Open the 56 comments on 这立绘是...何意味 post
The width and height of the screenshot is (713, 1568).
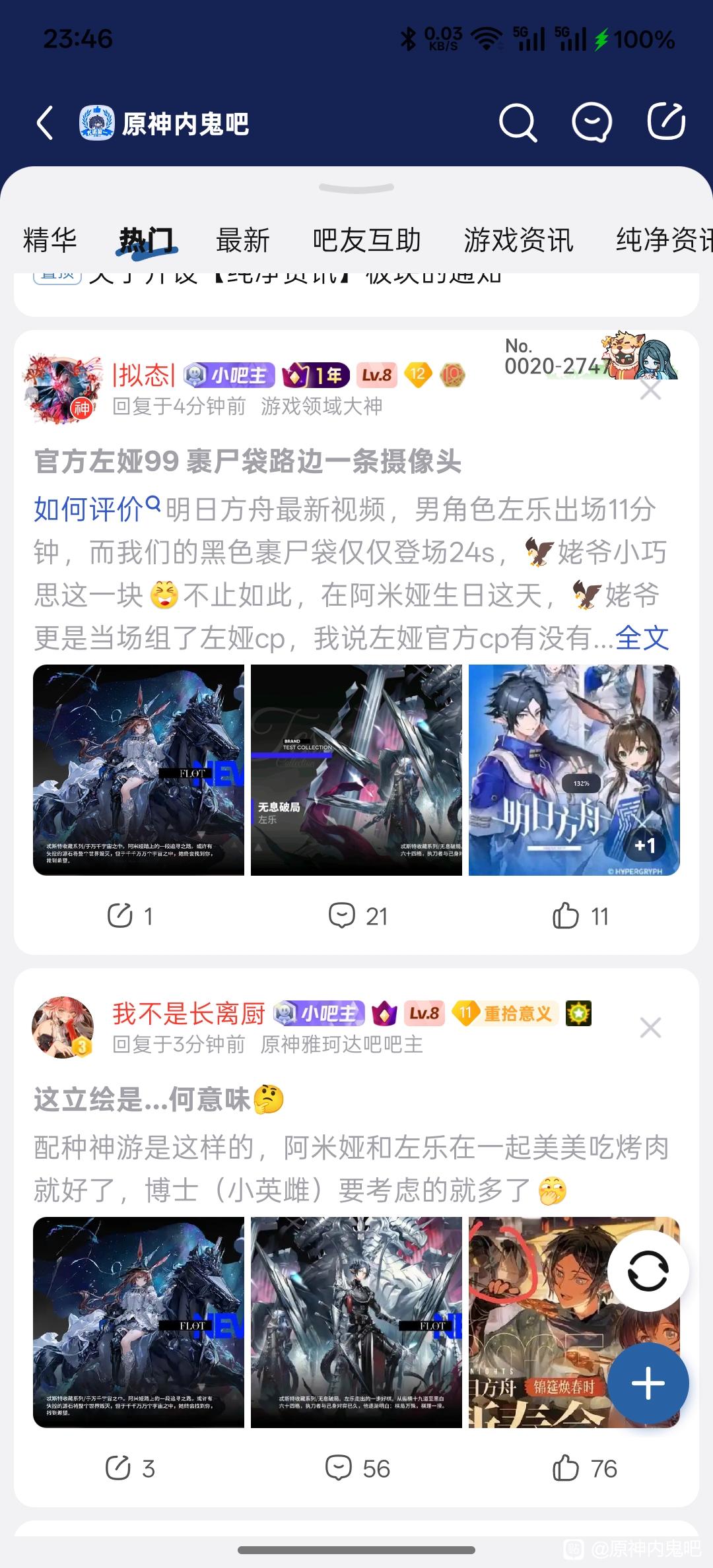coord(358,1468)
